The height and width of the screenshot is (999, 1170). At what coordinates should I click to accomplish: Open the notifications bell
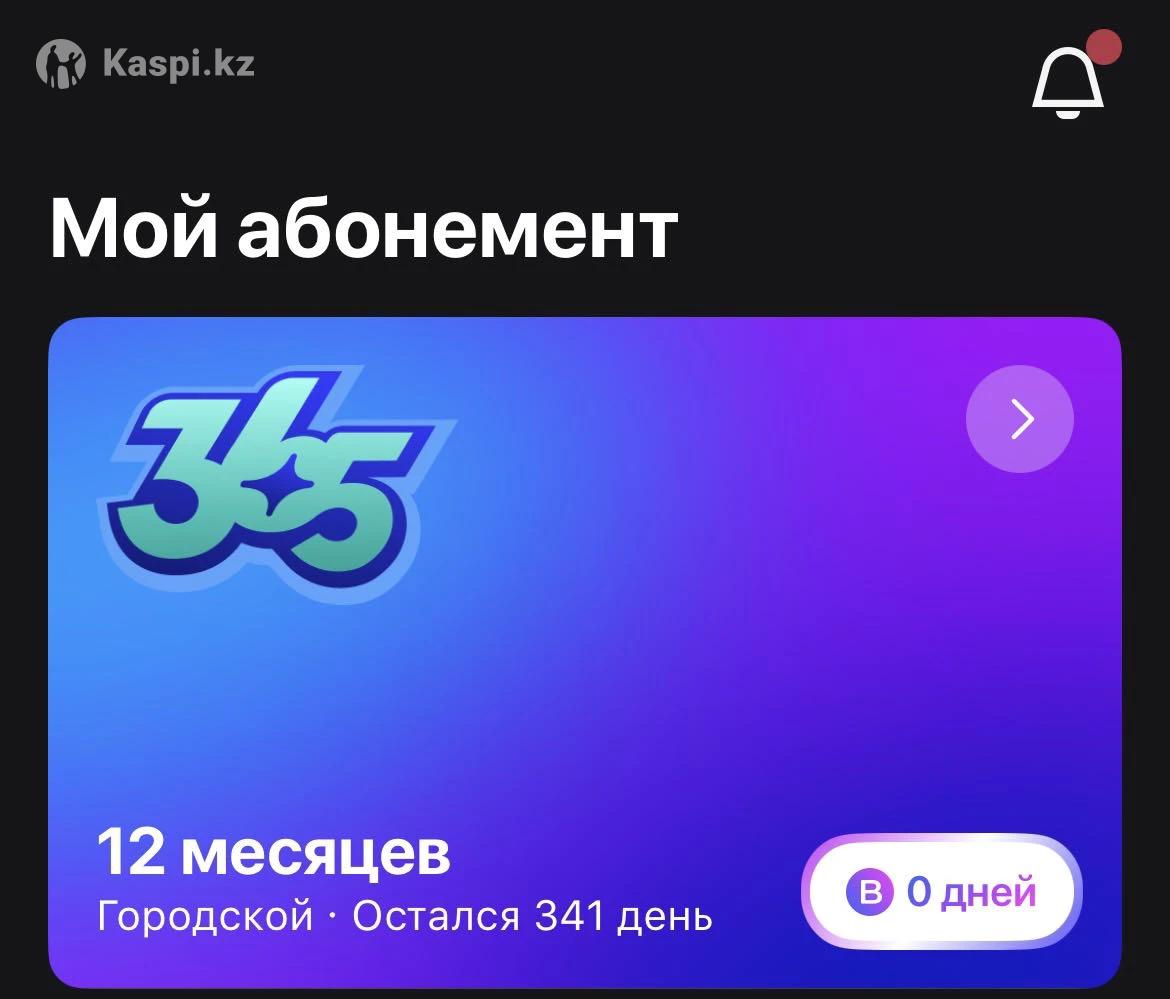point(1068,82)
